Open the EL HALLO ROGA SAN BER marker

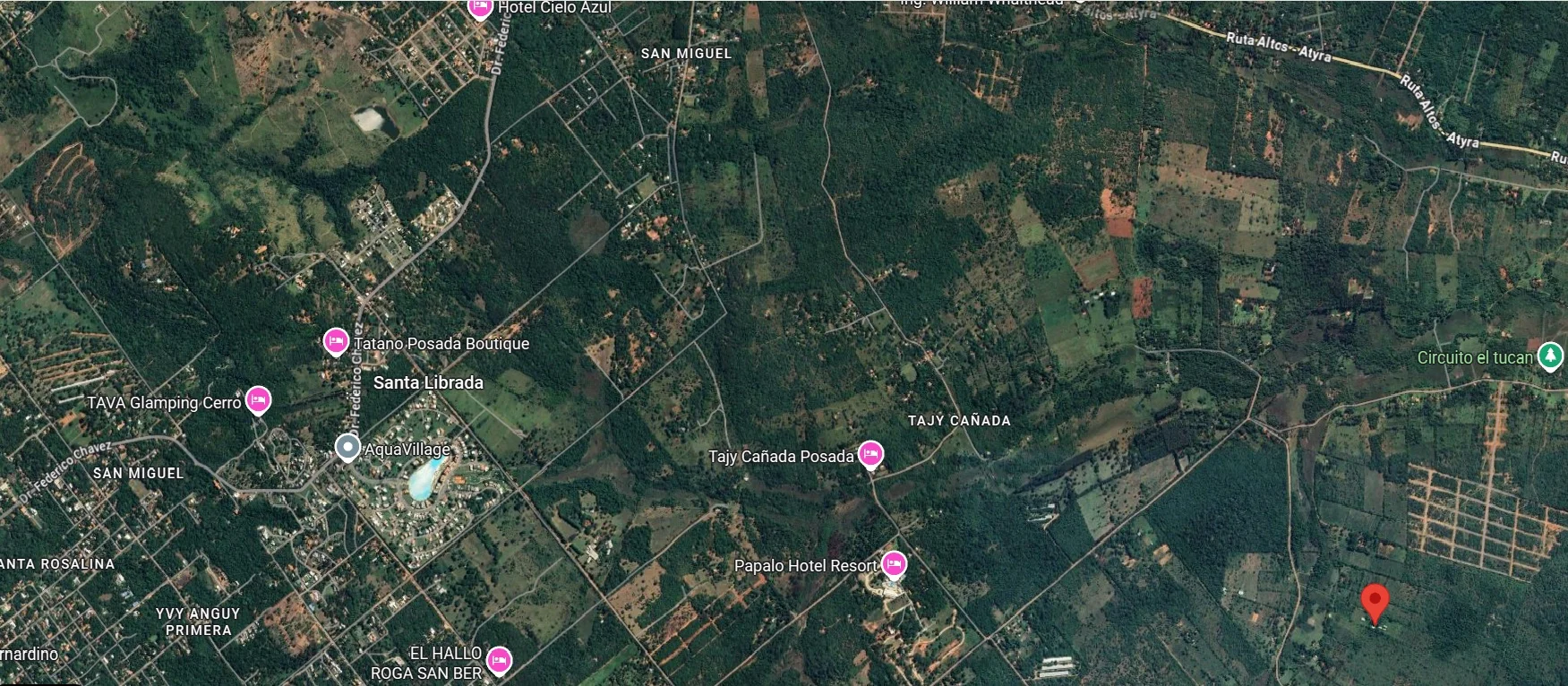(x=499, y=661)
